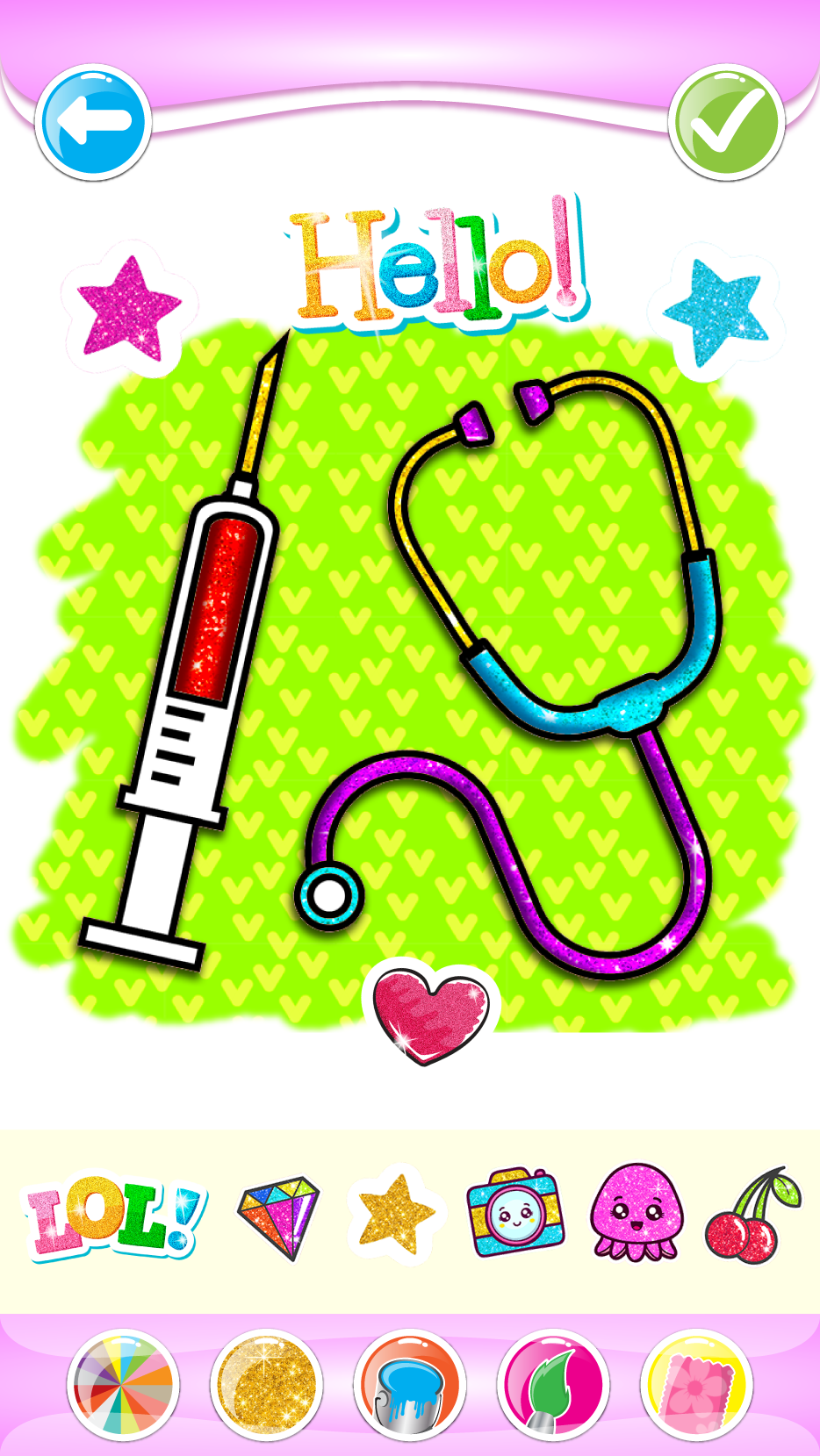Viewport: 820px width, 1456px height.
Task: Confirm the drawing with the green checkmark
Action: 726,123
